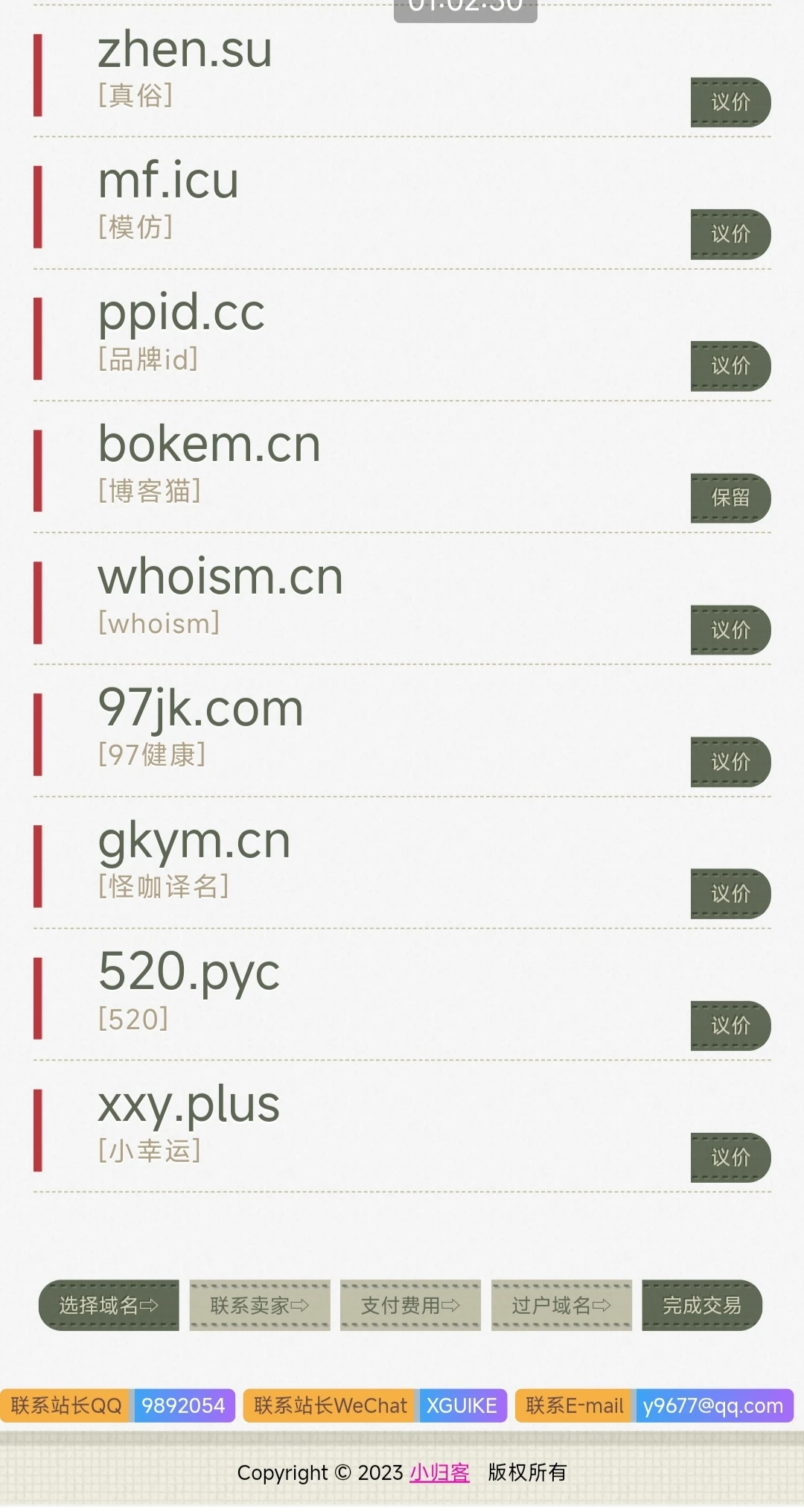
Task: Open 议价 for whoism.cn
Action: pyautogui.click(x=730, y=630)
